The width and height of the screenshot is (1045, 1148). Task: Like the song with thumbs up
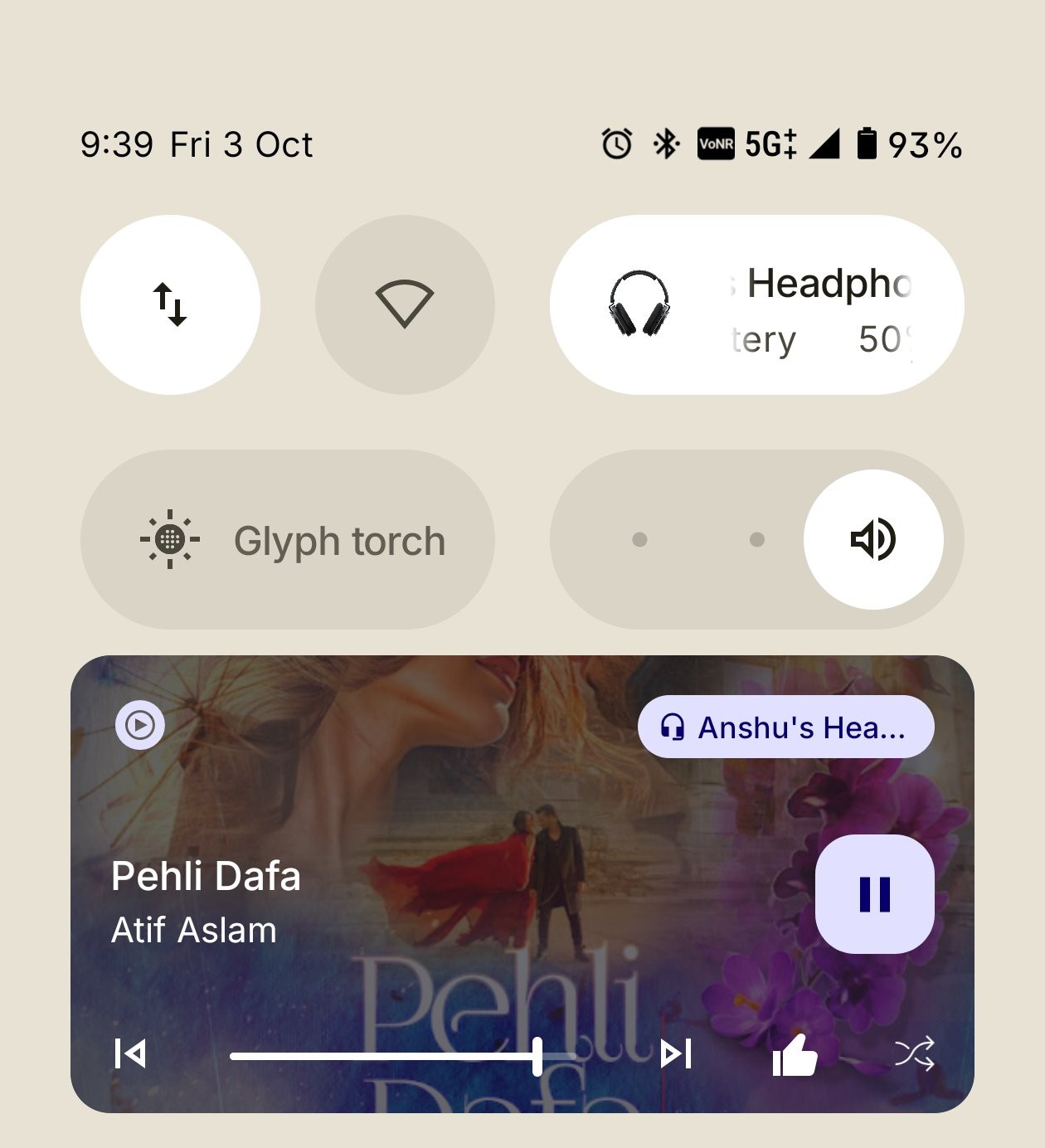pyautogui.click(x=795, y=1055)
